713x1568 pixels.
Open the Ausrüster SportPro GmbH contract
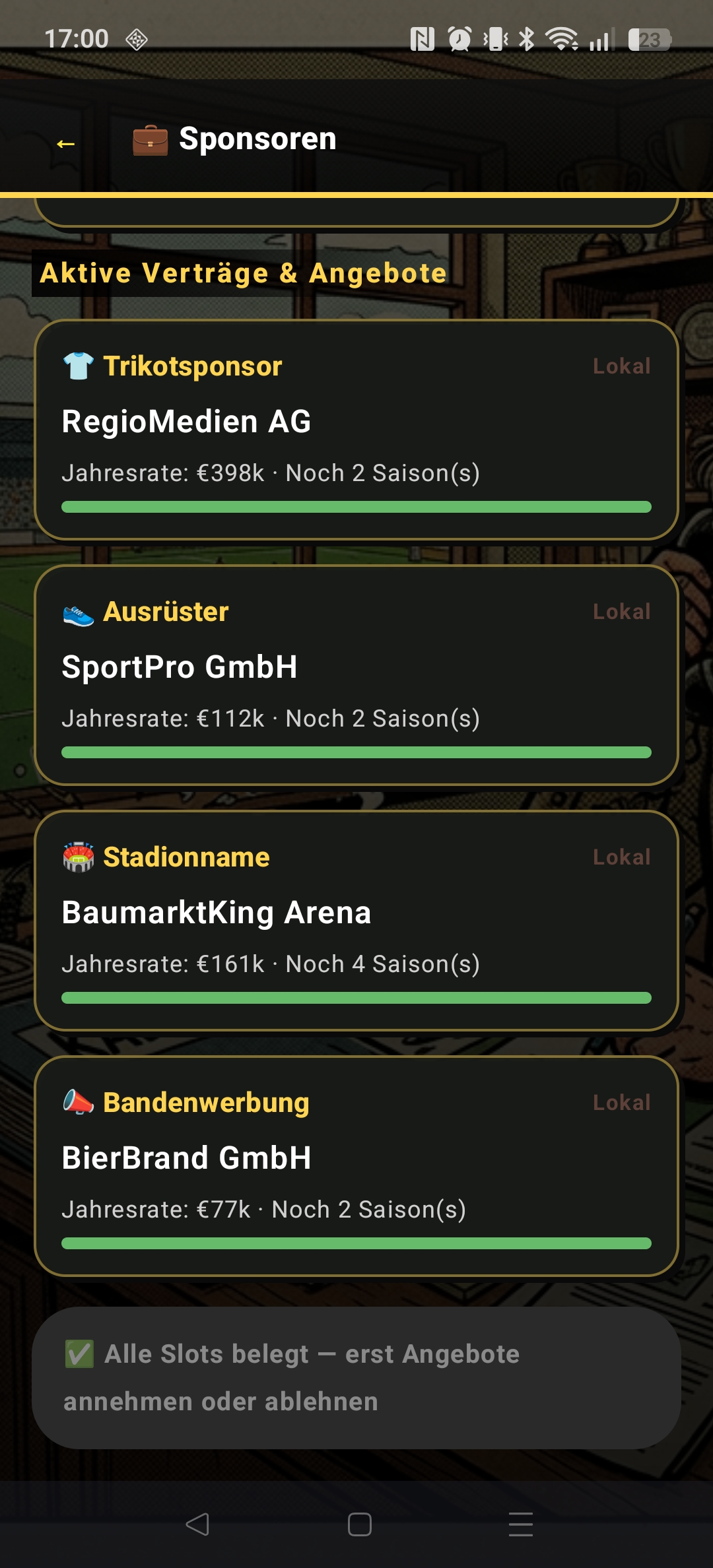point(356,675)
